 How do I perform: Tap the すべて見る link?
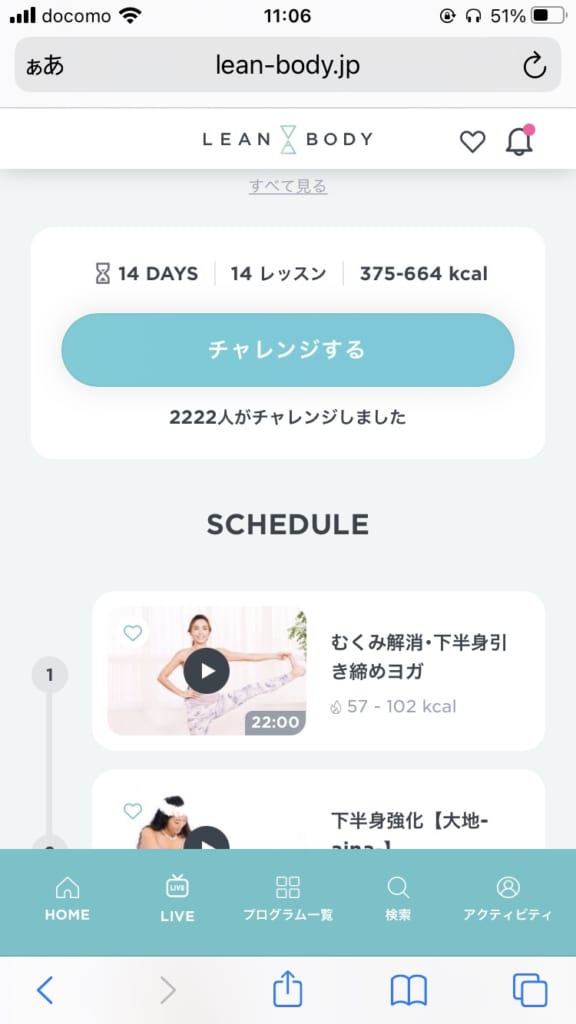287,187
